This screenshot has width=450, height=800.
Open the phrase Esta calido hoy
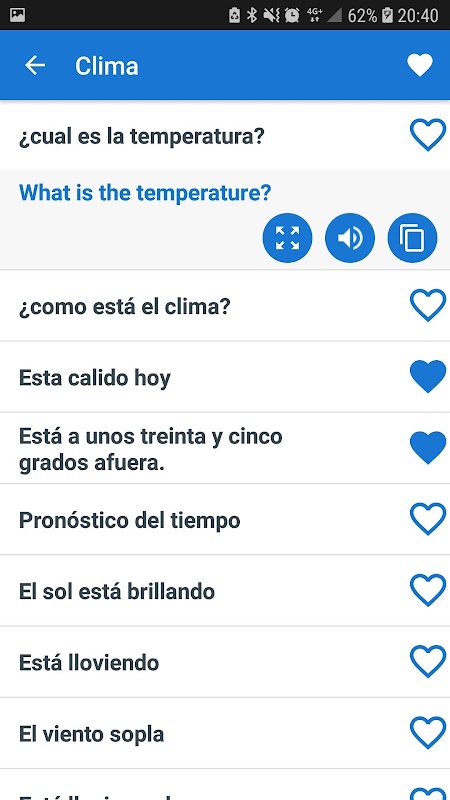click(204, 377)
